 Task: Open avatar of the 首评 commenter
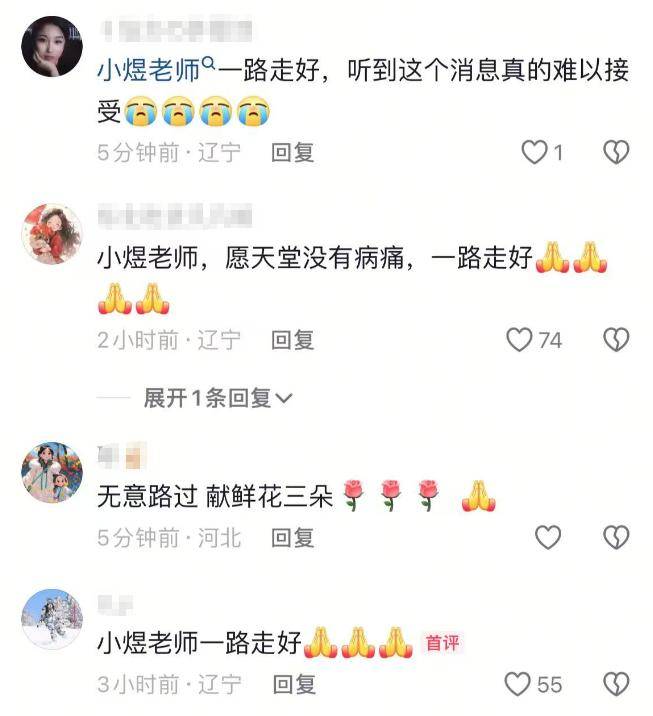pos(51,620)
